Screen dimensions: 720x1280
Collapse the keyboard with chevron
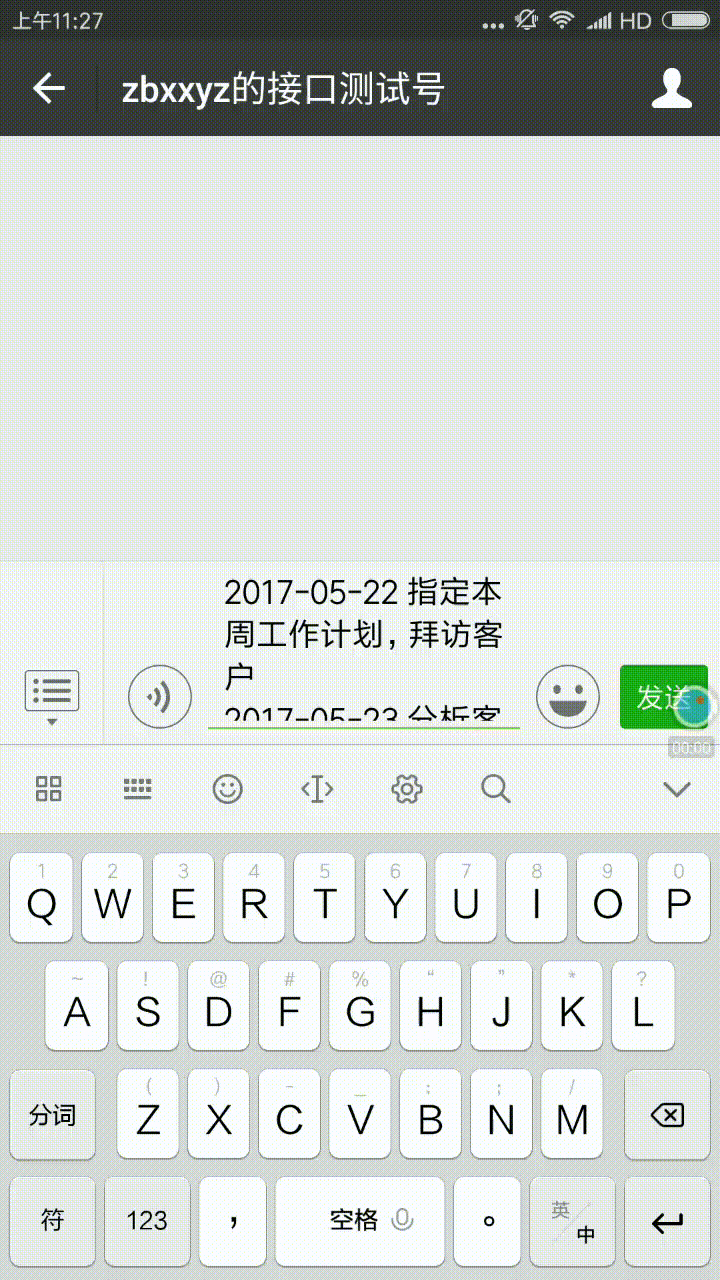(x=677, y=789)
